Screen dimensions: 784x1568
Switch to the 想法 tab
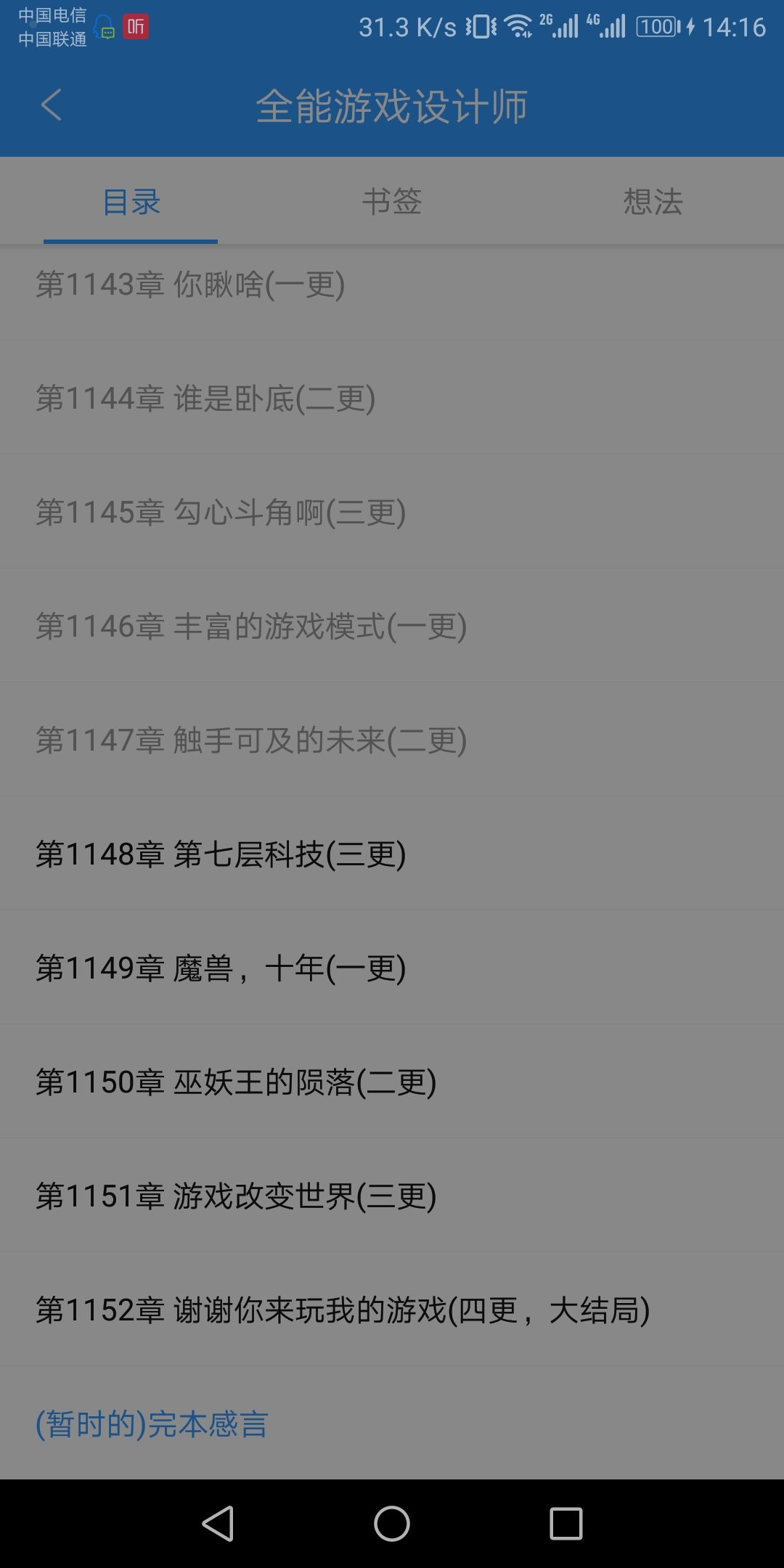coord(653,202)
